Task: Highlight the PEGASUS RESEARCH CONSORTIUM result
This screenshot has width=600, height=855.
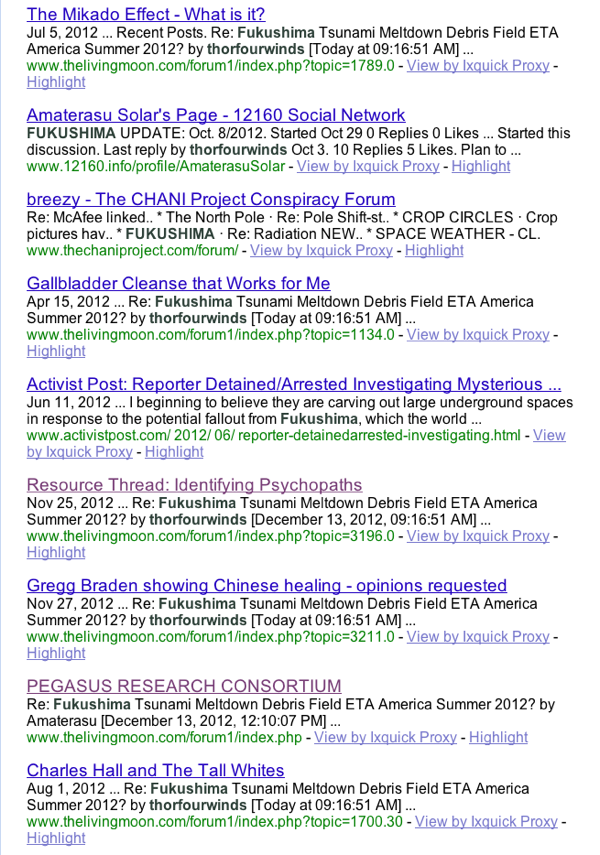Action: coord(498,737)
